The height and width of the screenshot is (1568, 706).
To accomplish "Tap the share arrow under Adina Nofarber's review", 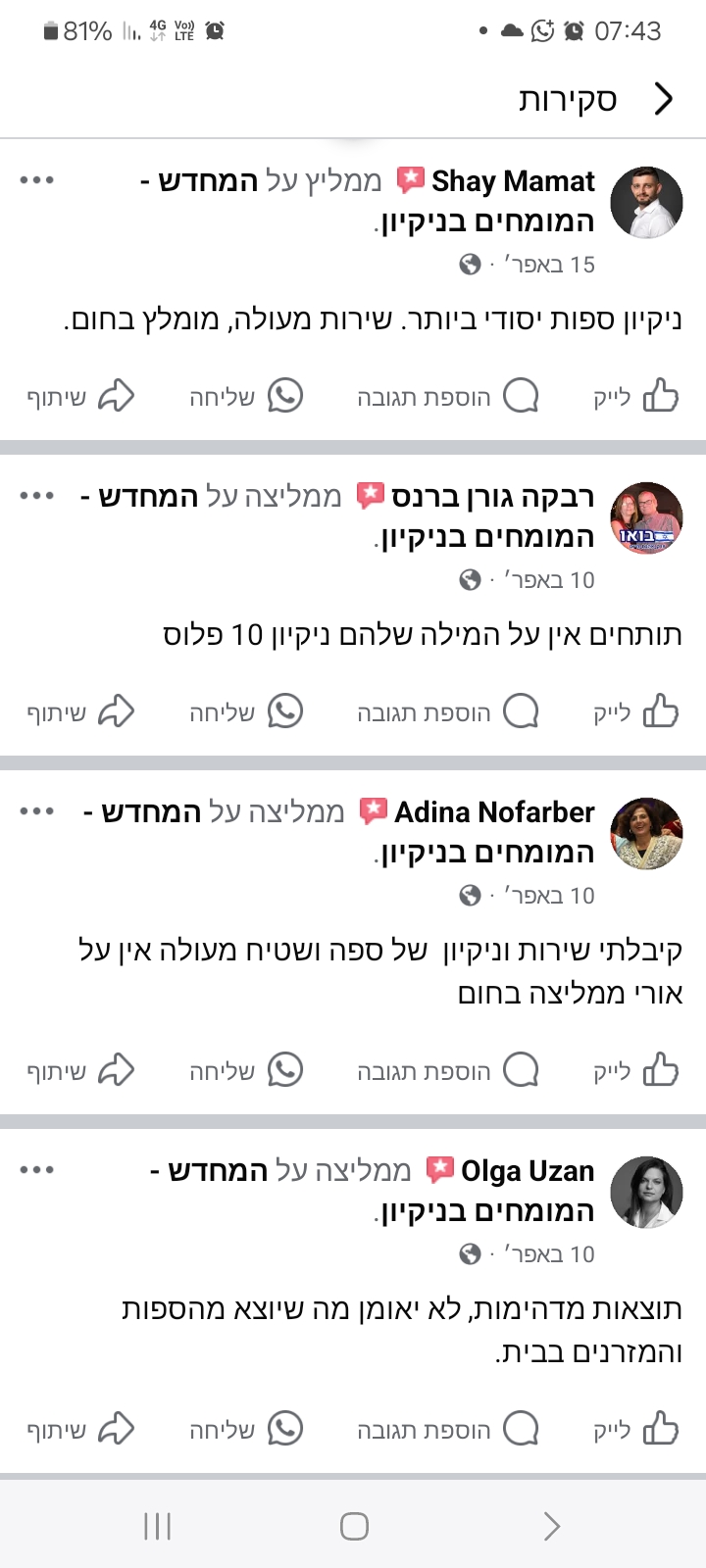I will (x=118, y=1070).
